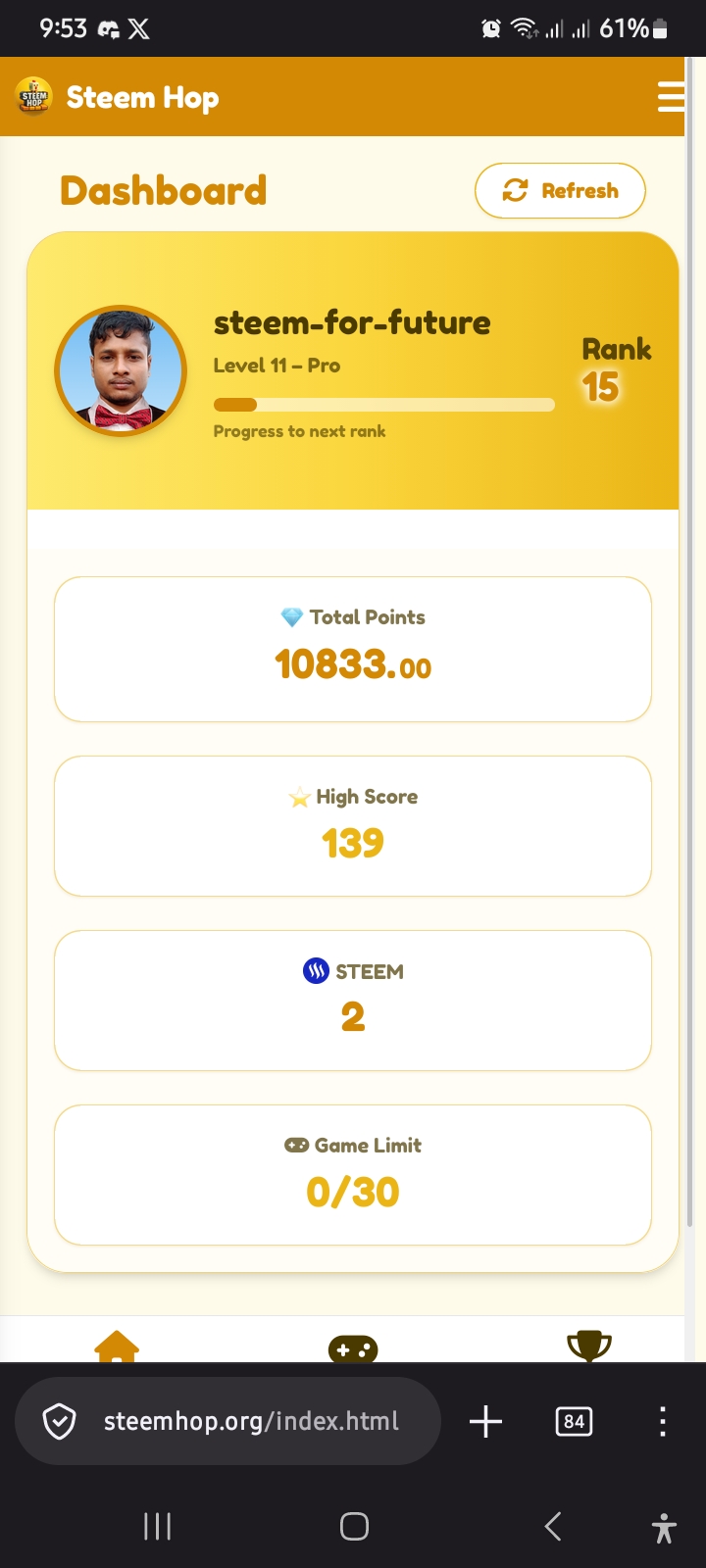Open the trophy leaderboard tab
This screenshot has width=706, height=1568.
589,1347
